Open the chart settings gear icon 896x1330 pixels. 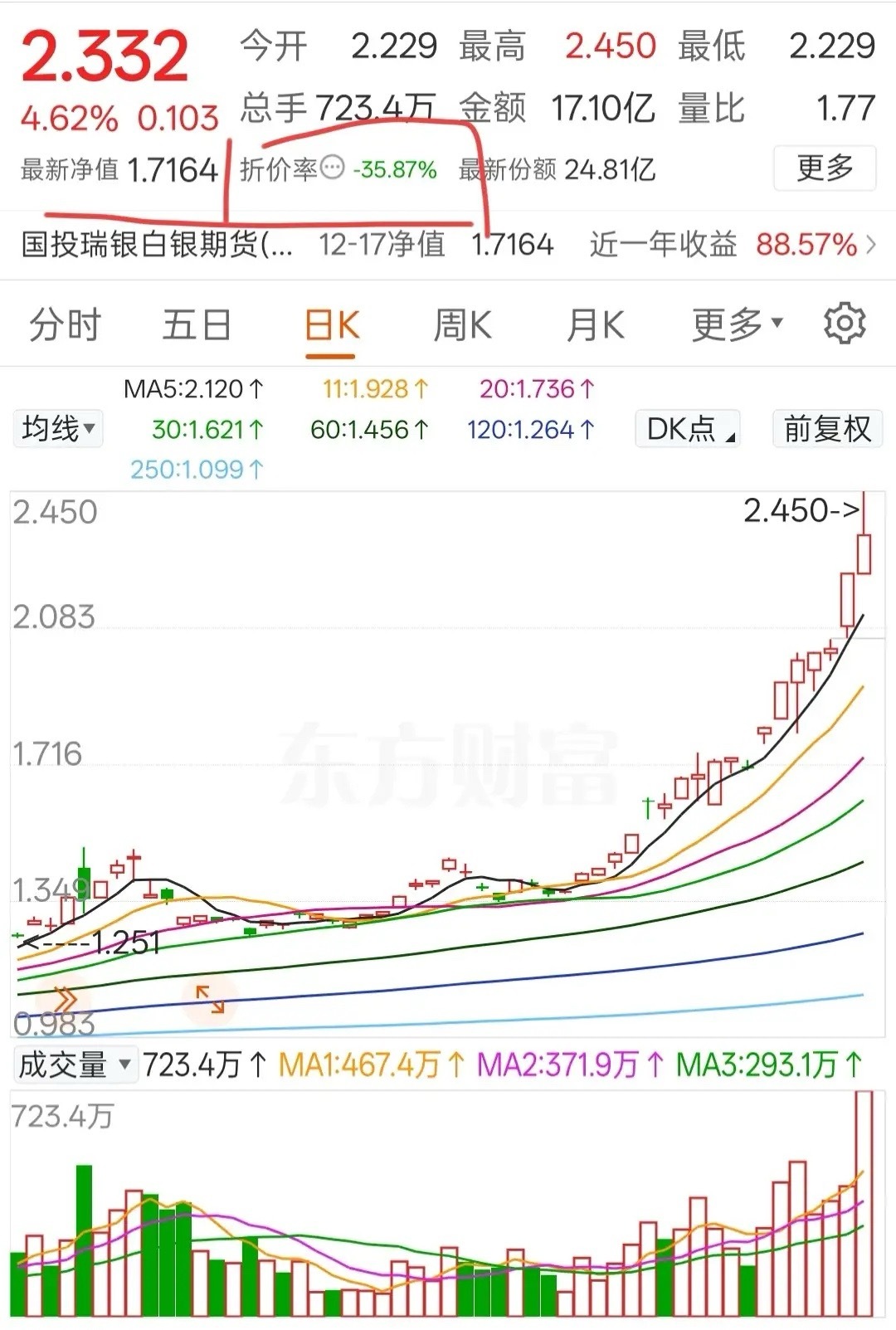point(845,324)
